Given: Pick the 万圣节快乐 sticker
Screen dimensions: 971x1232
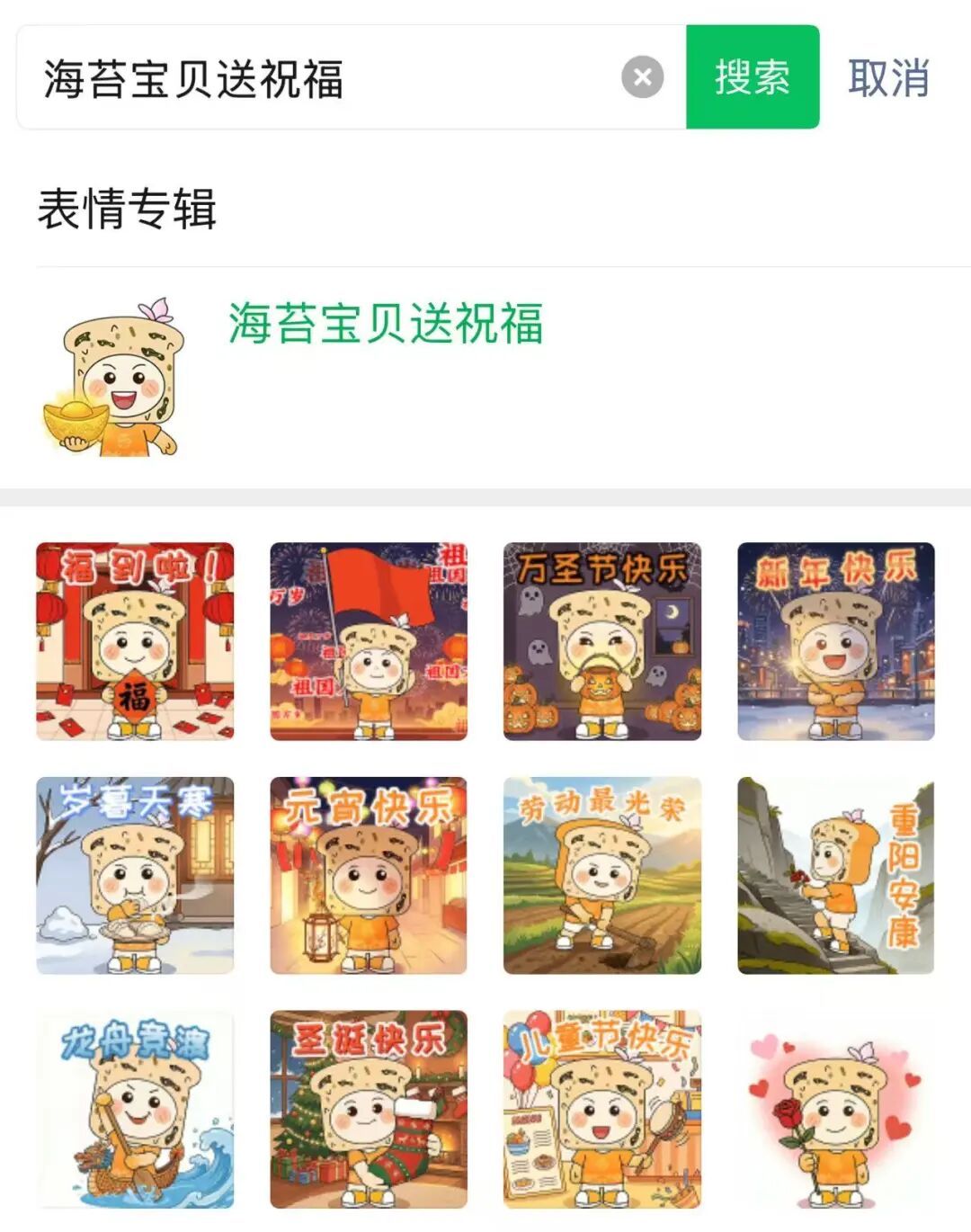Looking at the screenshot, I should click(x=602, y=641).
